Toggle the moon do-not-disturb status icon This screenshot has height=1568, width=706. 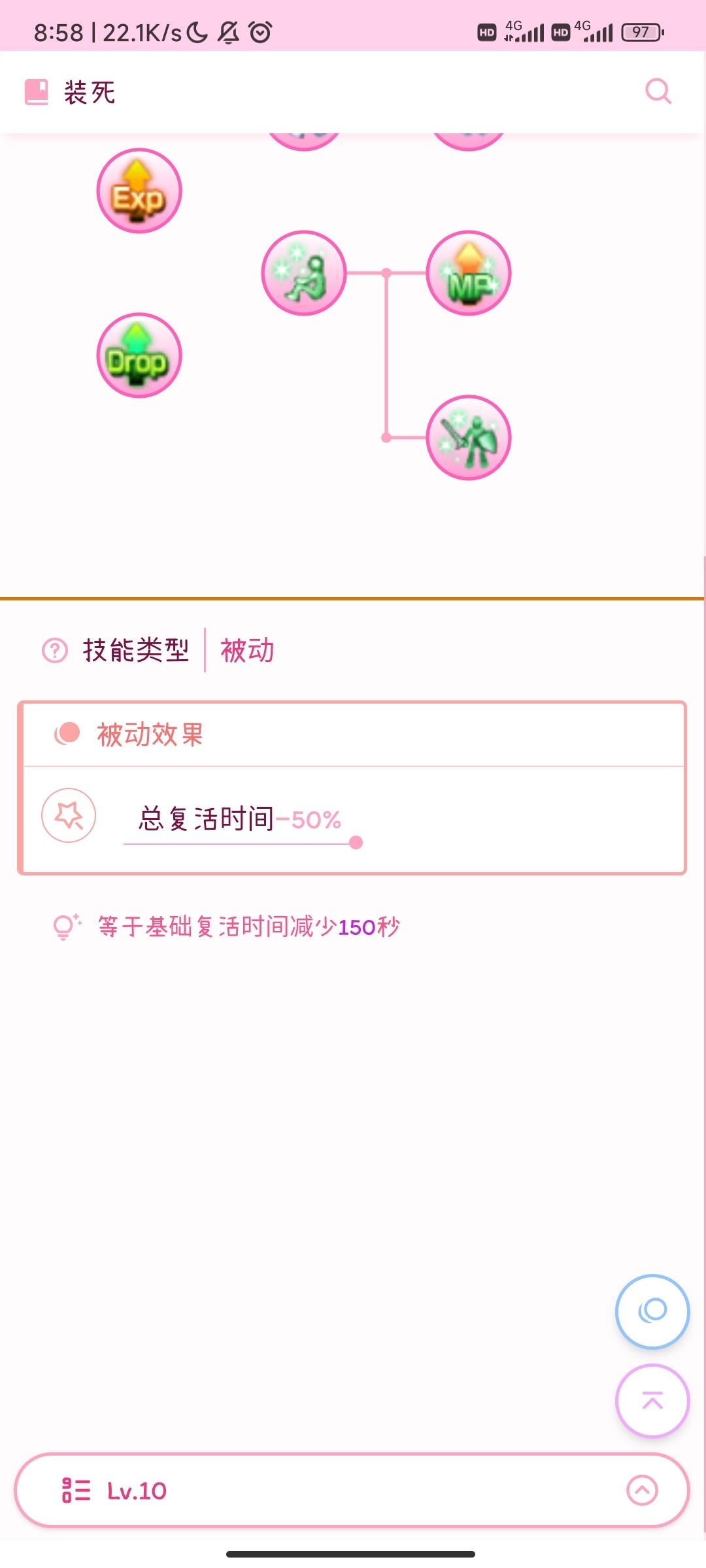click(x=196, y=31)
